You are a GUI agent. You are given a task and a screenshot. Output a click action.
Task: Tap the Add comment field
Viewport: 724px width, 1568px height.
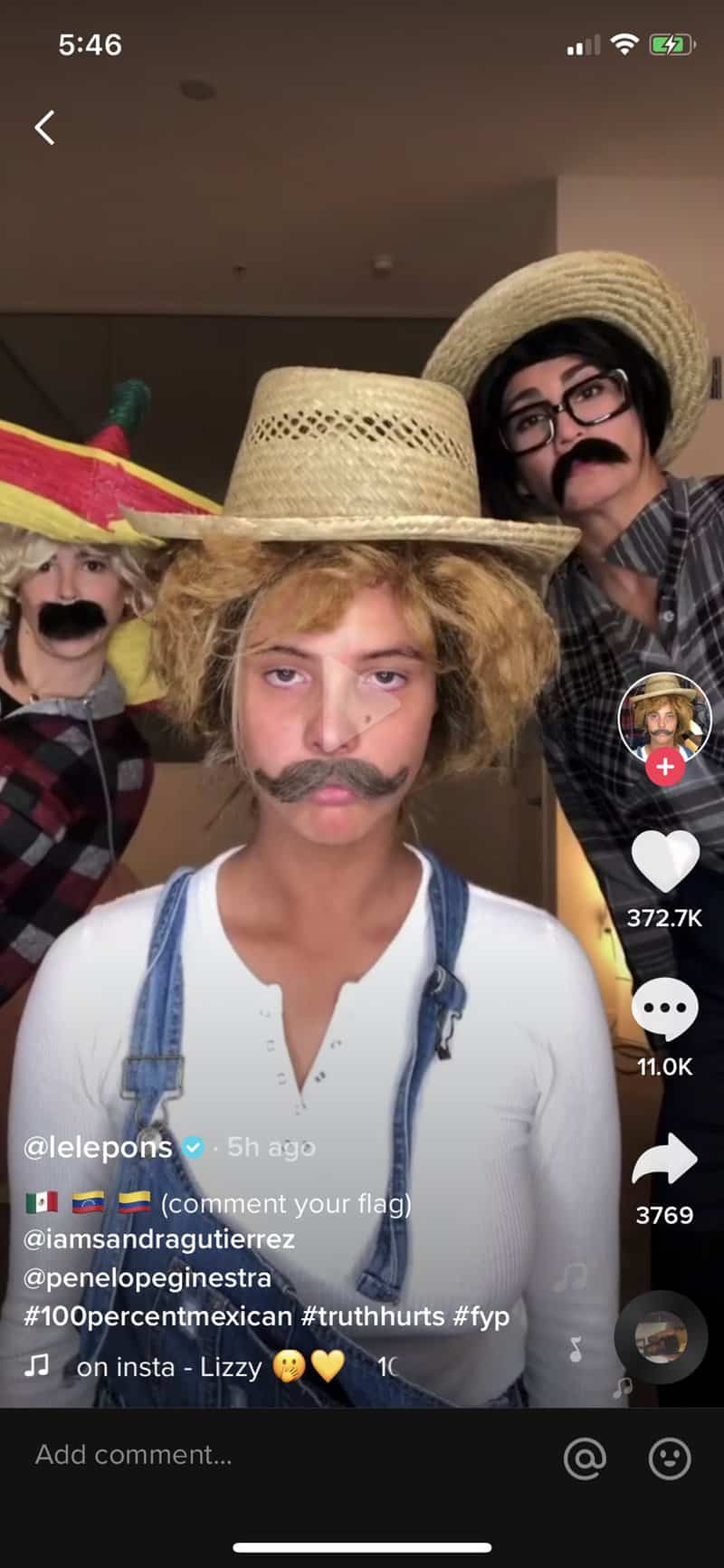(271, 1455)
